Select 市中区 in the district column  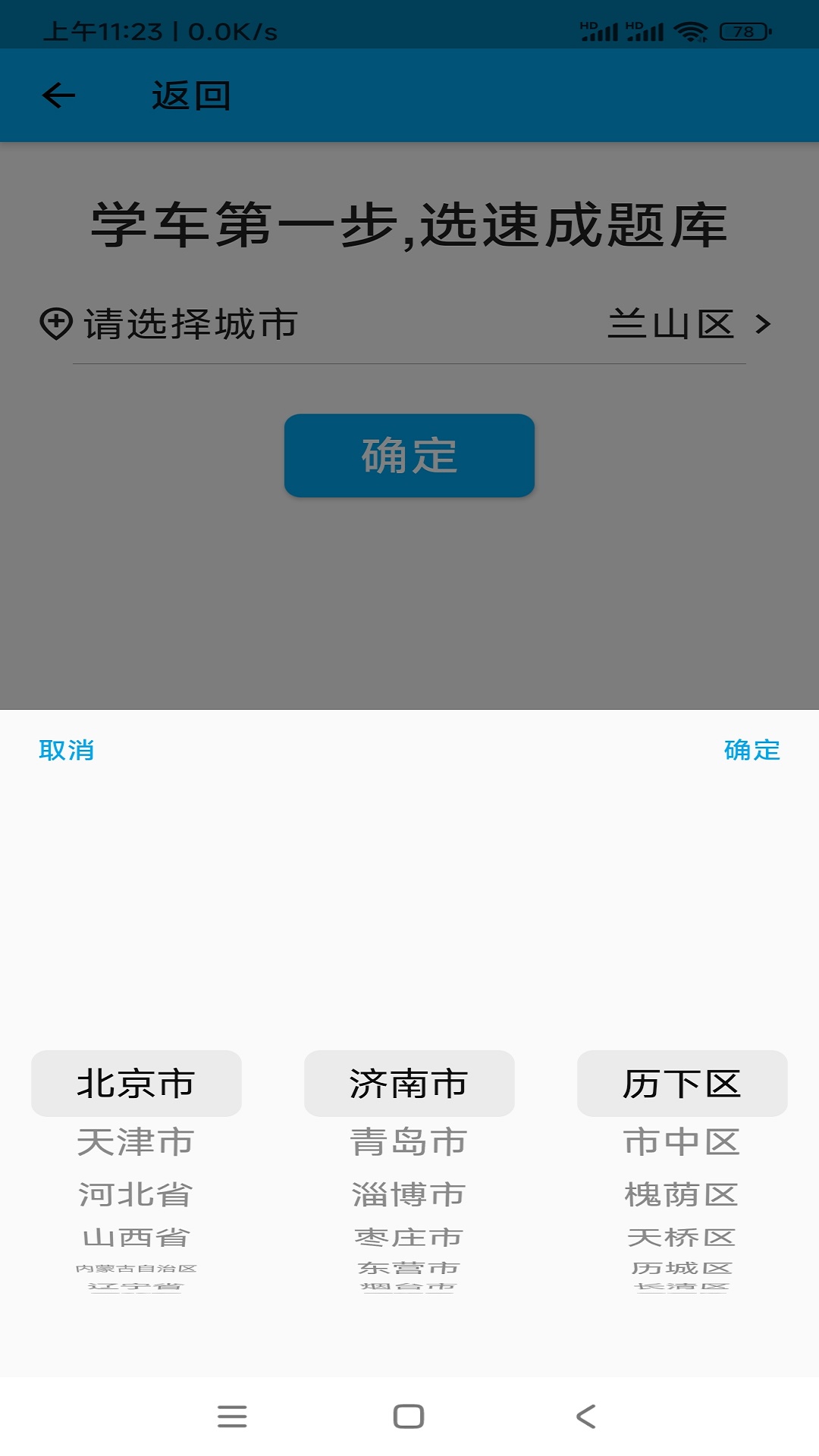pyautogui.click(x=682, y=1141)
